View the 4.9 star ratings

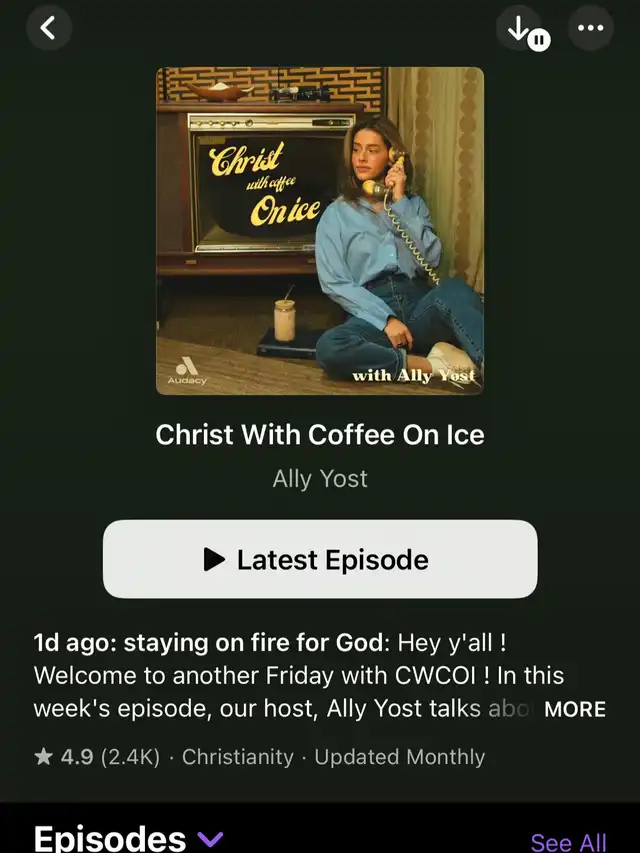(x=97, y=757)
